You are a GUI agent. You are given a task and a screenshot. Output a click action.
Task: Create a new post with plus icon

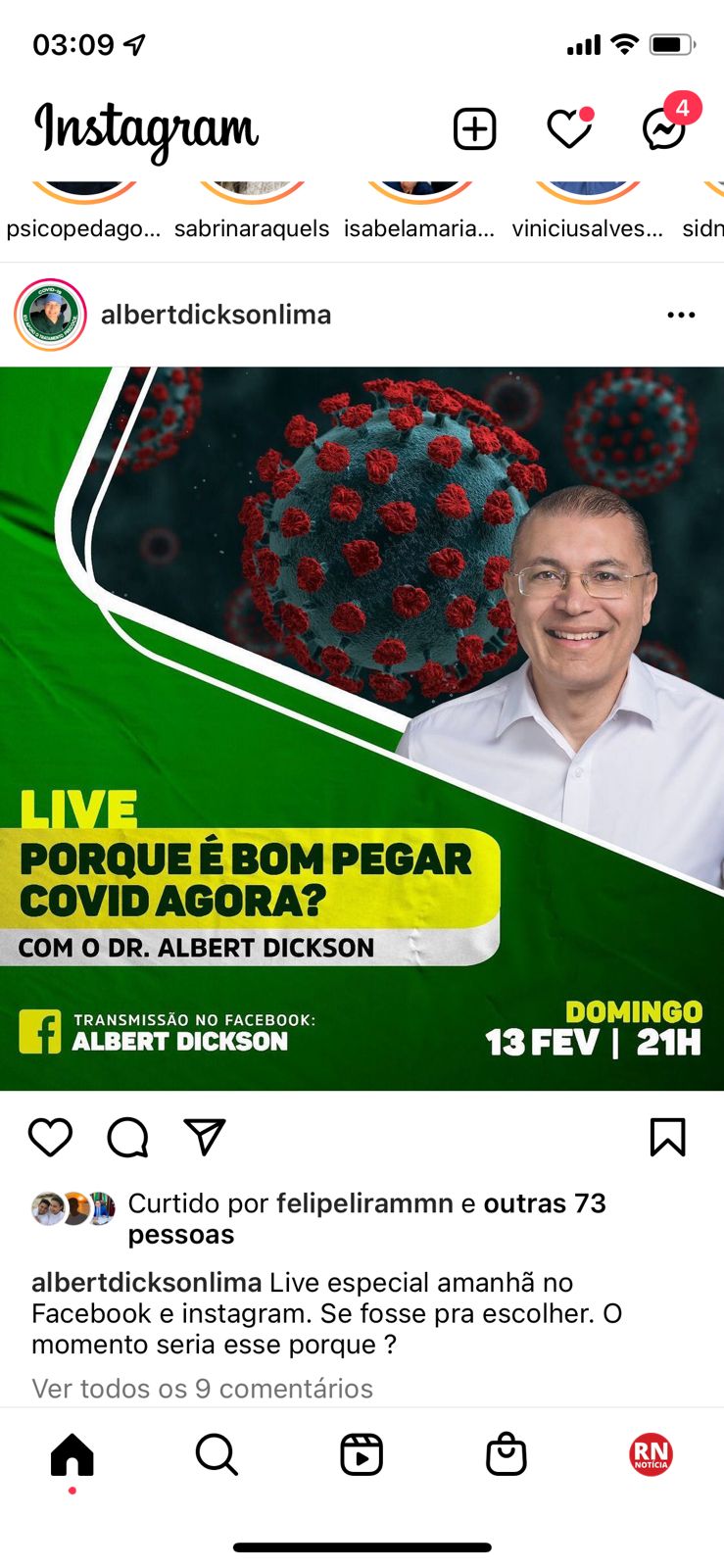(x=474, y=129)
